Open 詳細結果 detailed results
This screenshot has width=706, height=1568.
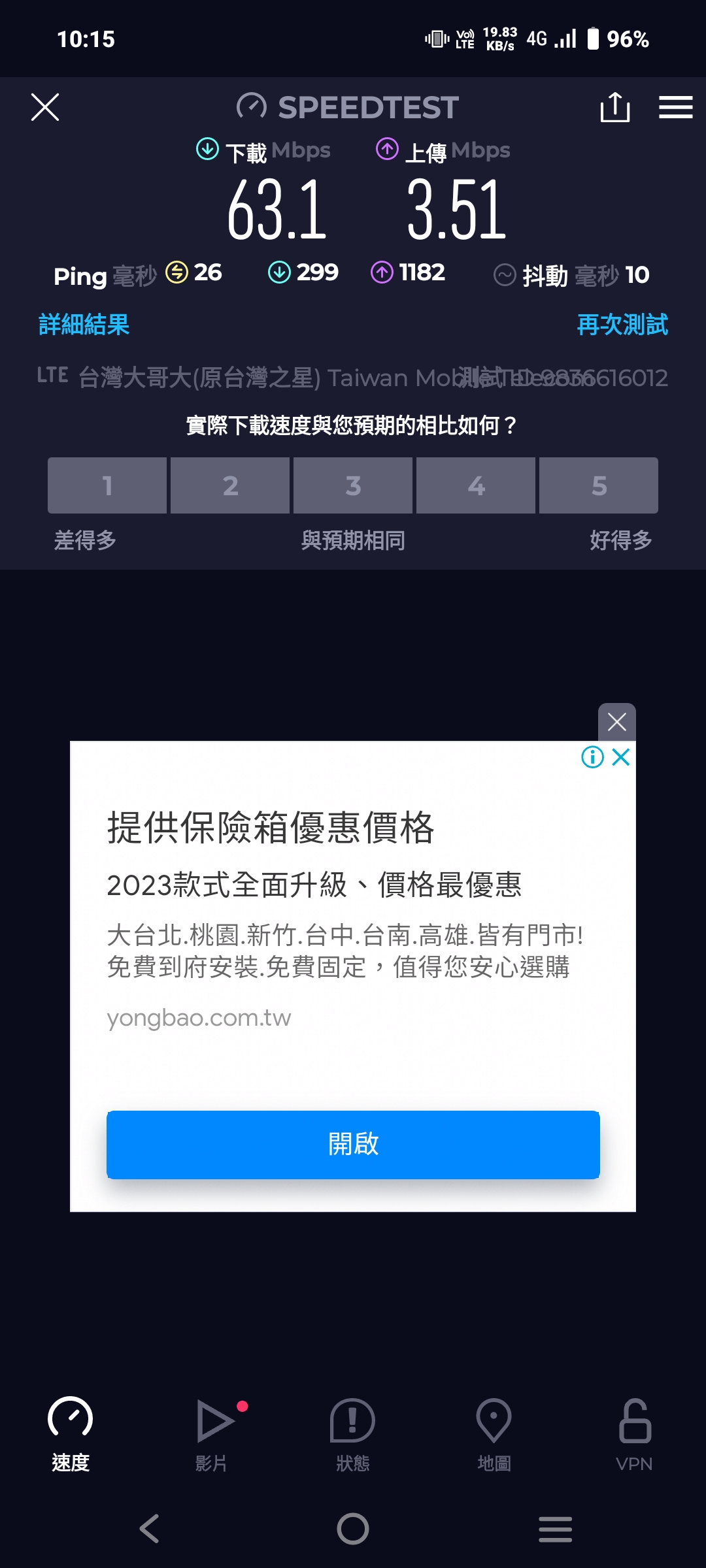click(84, 325)
